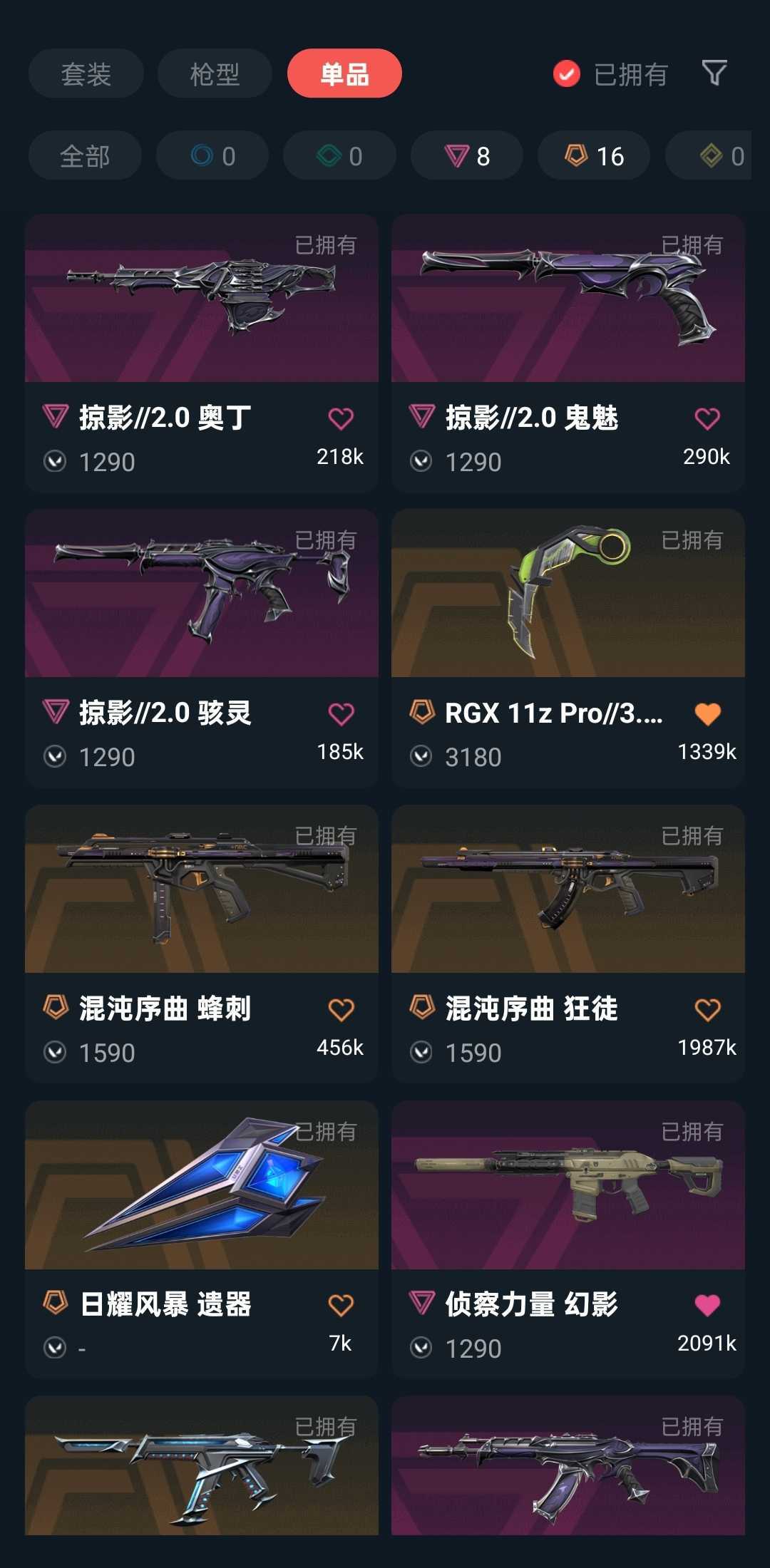Open the 混沌序曲 狂徒 skin card
Screen dimensions: 770x1568
568,889
